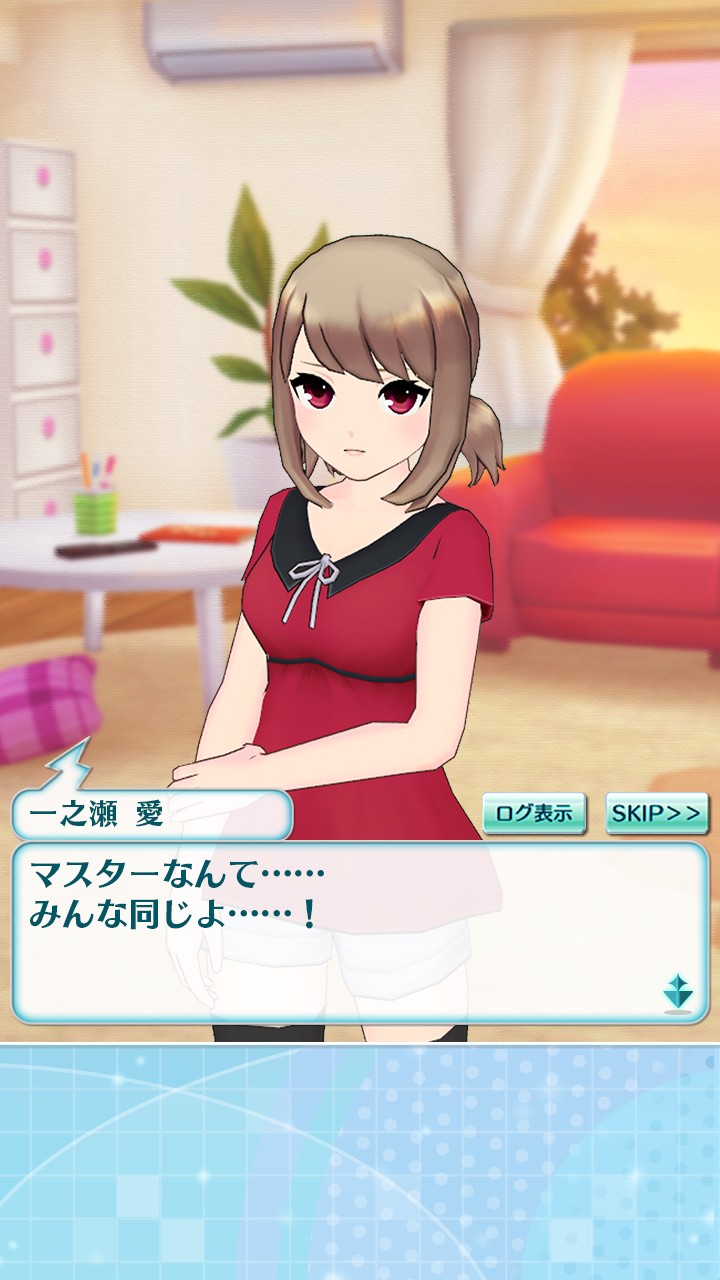This screenshot has width=720, height=1280.
Task: Advance dialogue with the diamond arrow
Action: pos(677,992)
